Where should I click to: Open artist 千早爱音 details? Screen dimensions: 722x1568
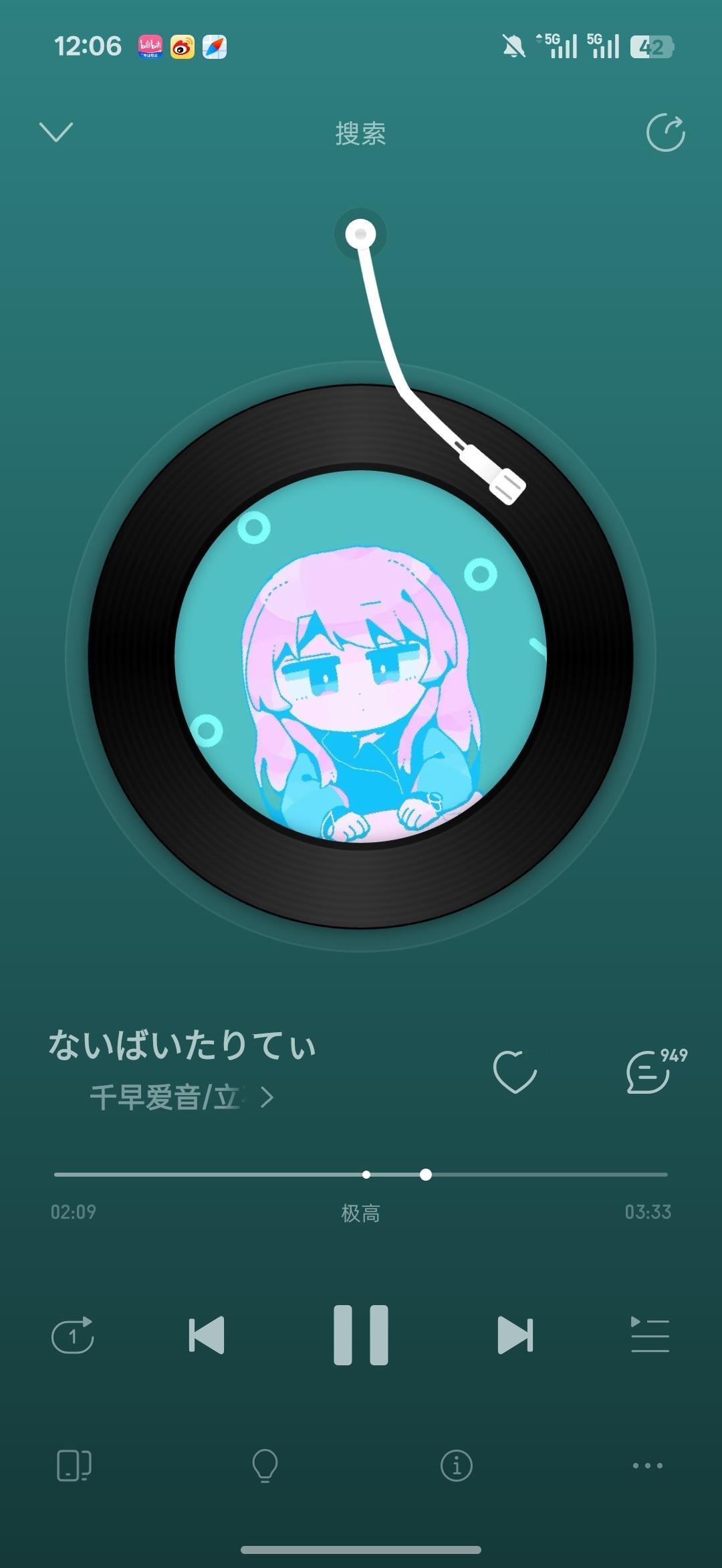pos(182,1097)
